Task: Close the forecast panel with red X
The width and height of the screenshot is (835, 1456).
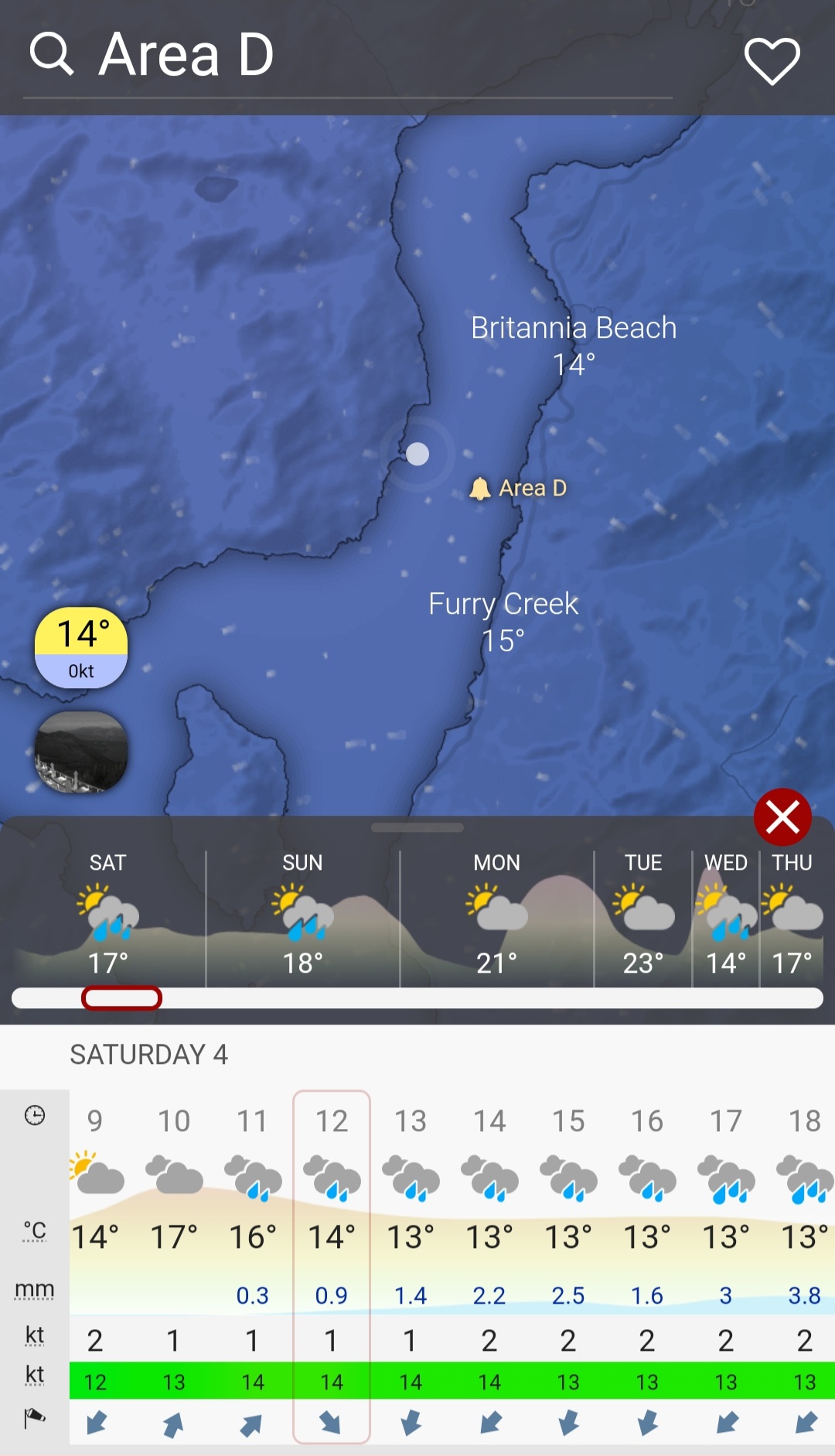Action: [x=782, y=817]
